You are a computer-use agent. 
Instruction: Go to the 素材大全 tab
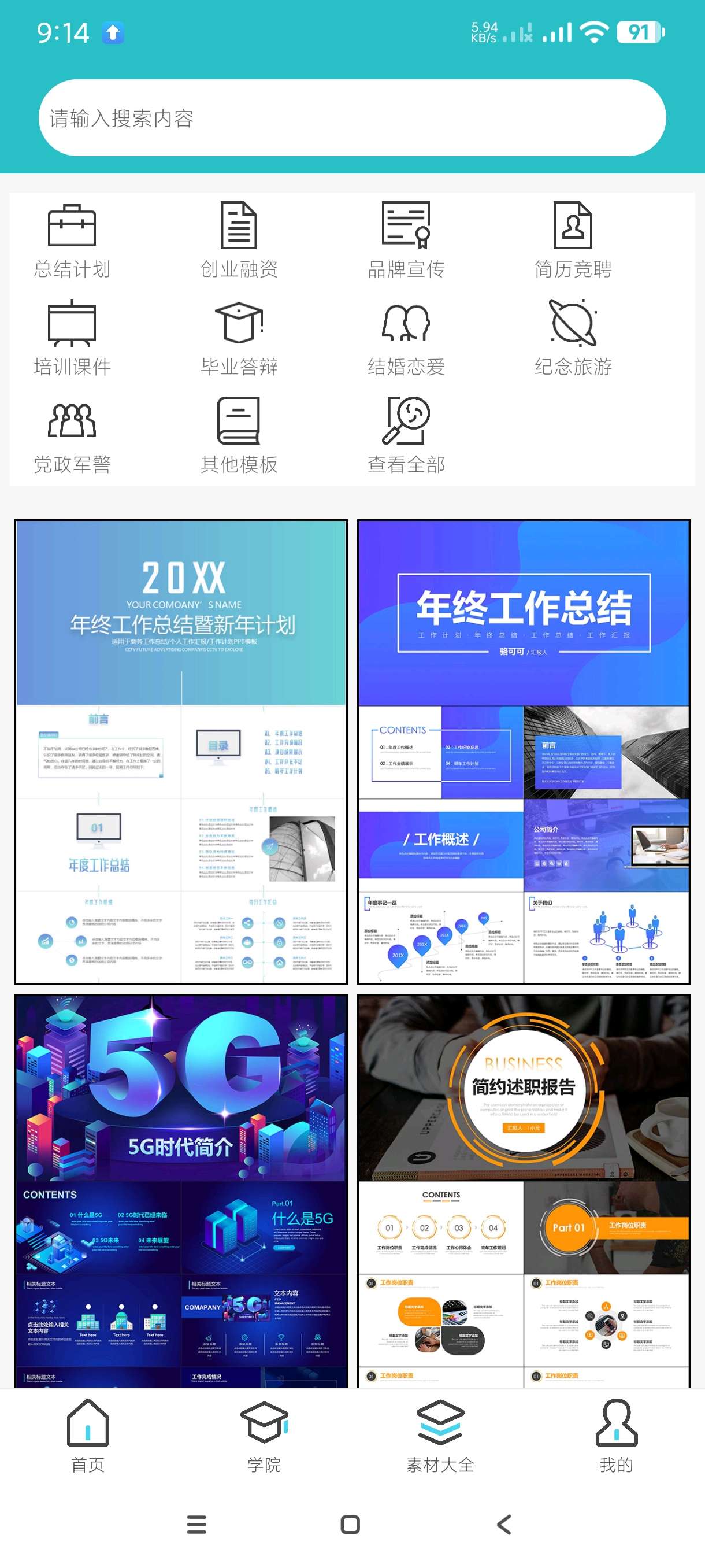(x=440, y=1435)
